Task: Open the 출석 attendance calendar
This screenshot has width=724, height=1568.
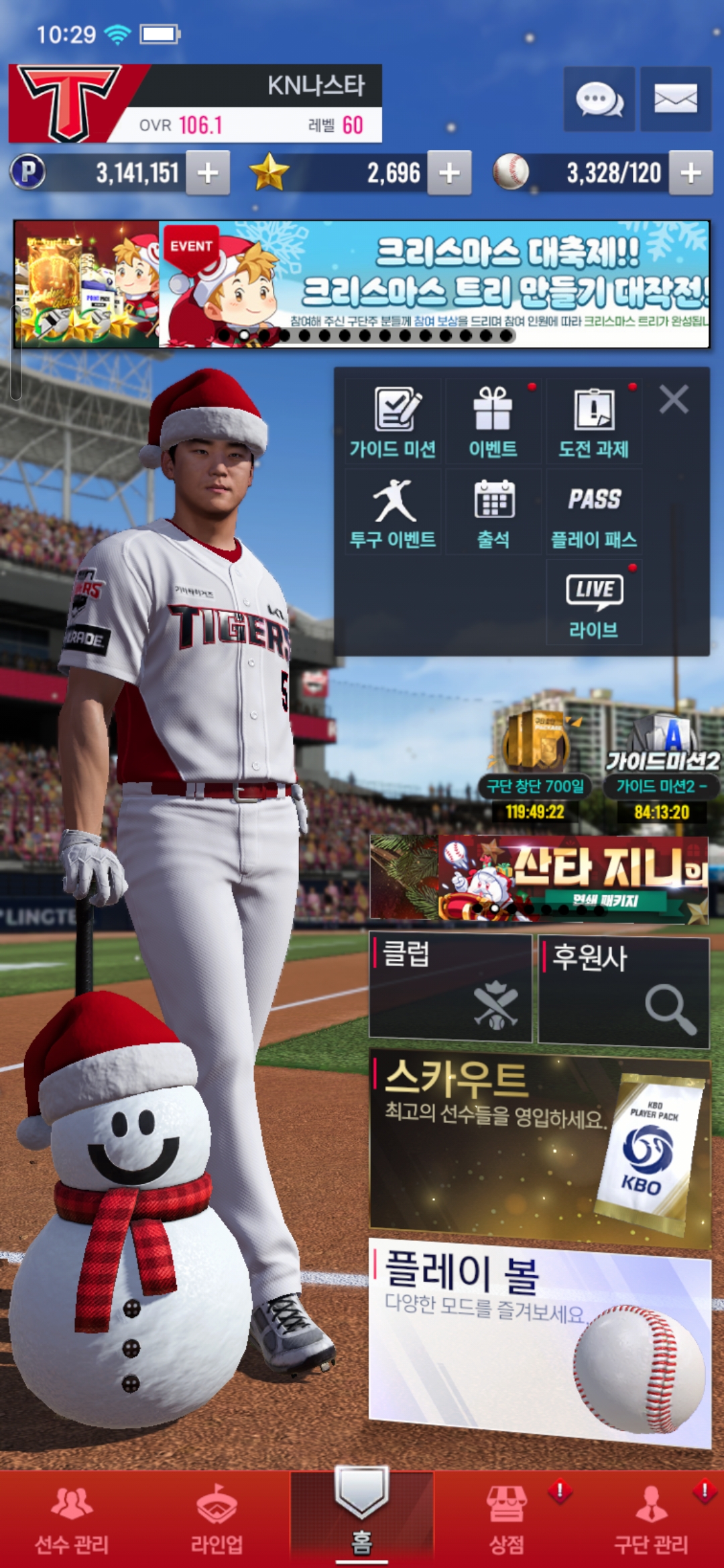Action: 493,513
